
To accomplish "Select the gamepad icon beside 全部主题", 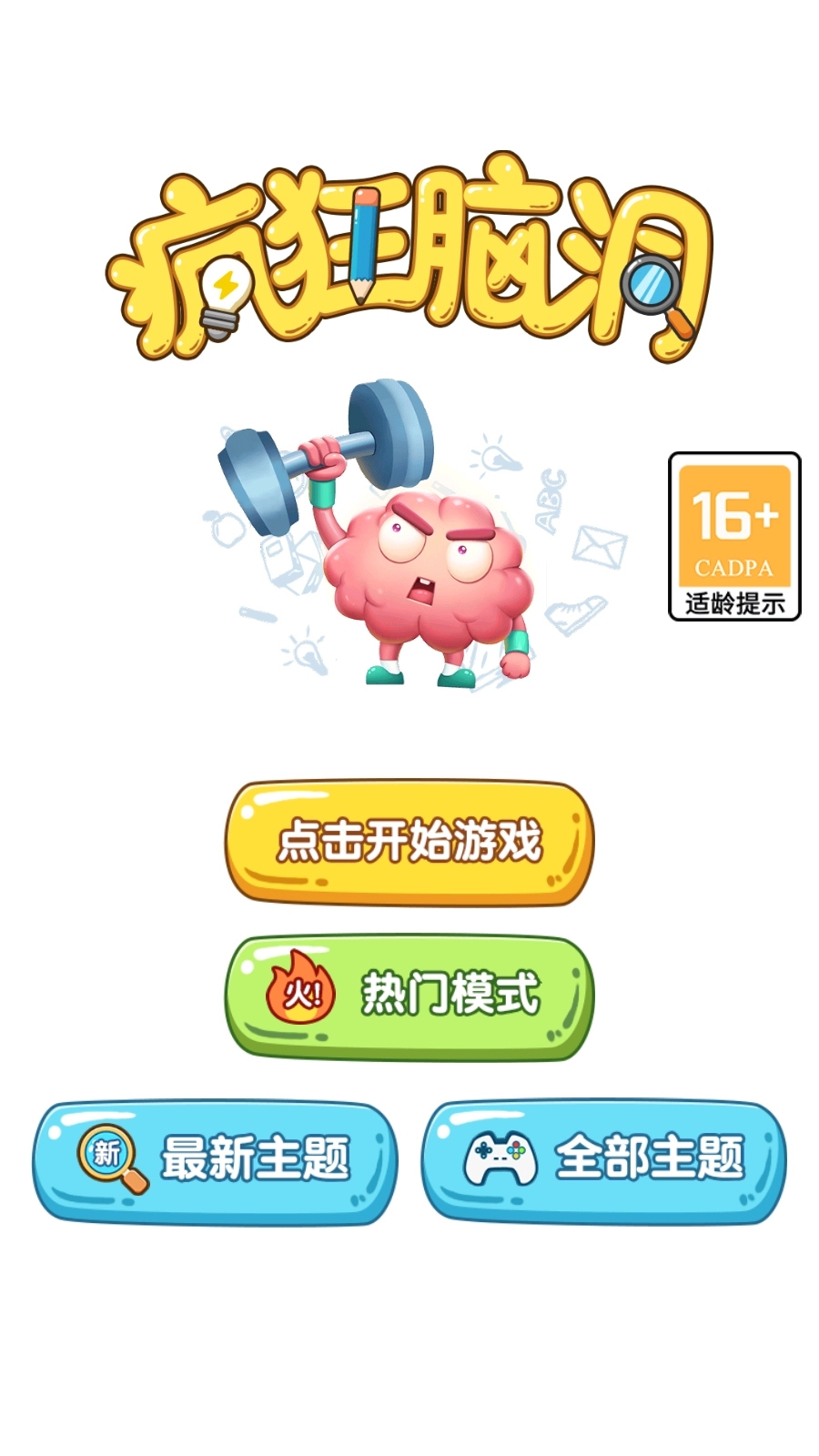I will (499, 1156).
